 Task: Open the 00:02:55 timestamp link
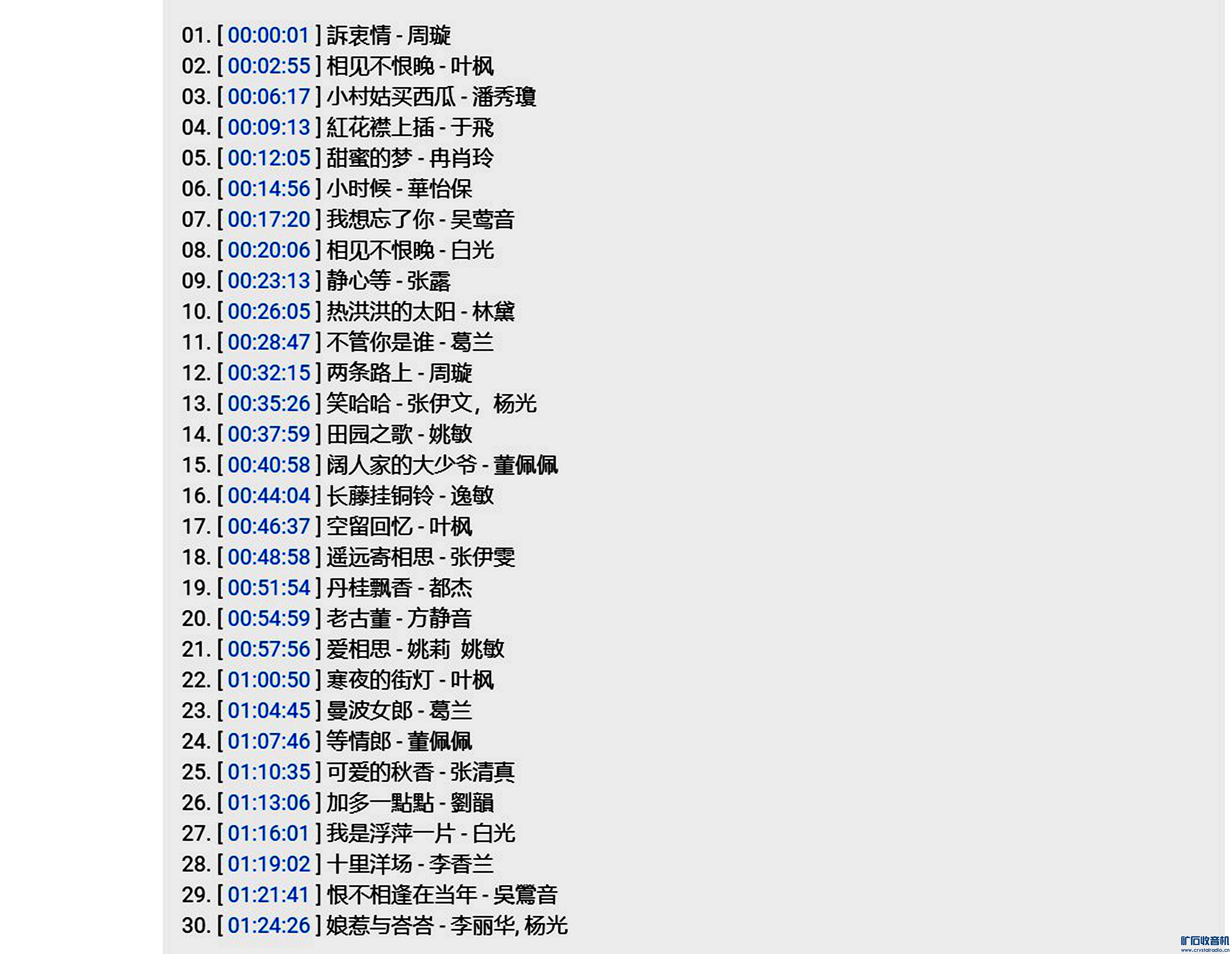tap(269, 66)
